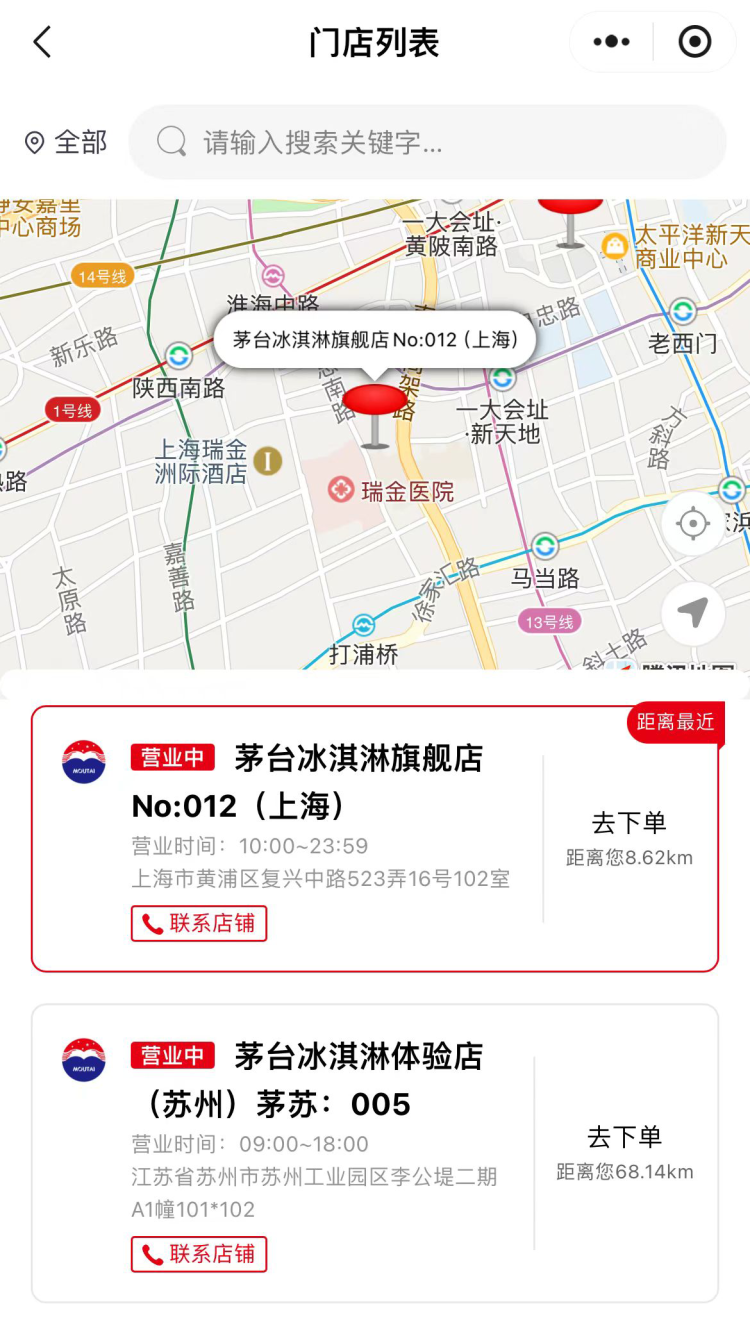This screenshot has height=1320, width=750.
Task: Close the mini program
Action: pyautogui.click(x=694, y=42)
